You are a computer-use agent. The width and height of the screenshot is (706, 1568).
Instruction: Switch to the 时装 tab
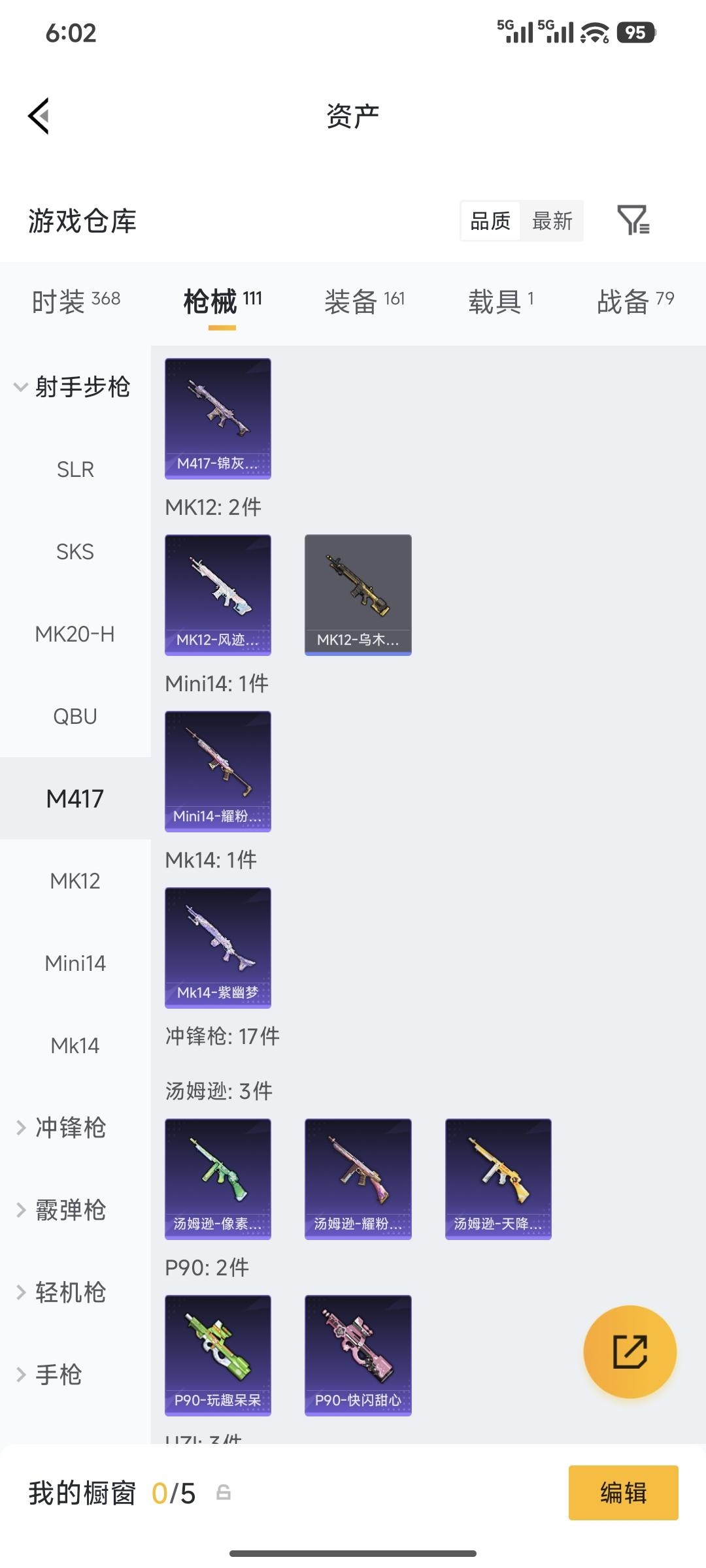76,301
